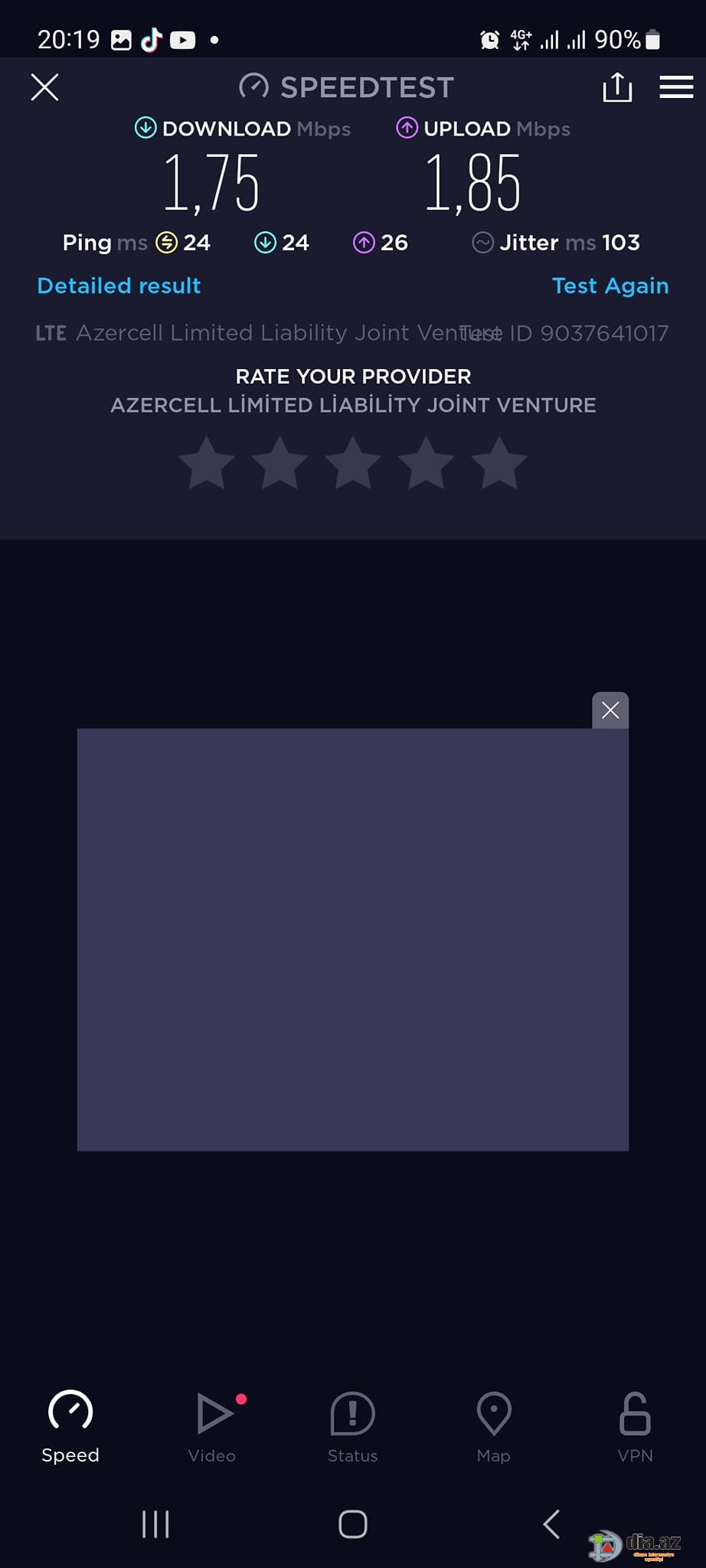Open the hamburger menu
Image resolution: width=706 pixels, height=1568 pixels.
[676, 87]
